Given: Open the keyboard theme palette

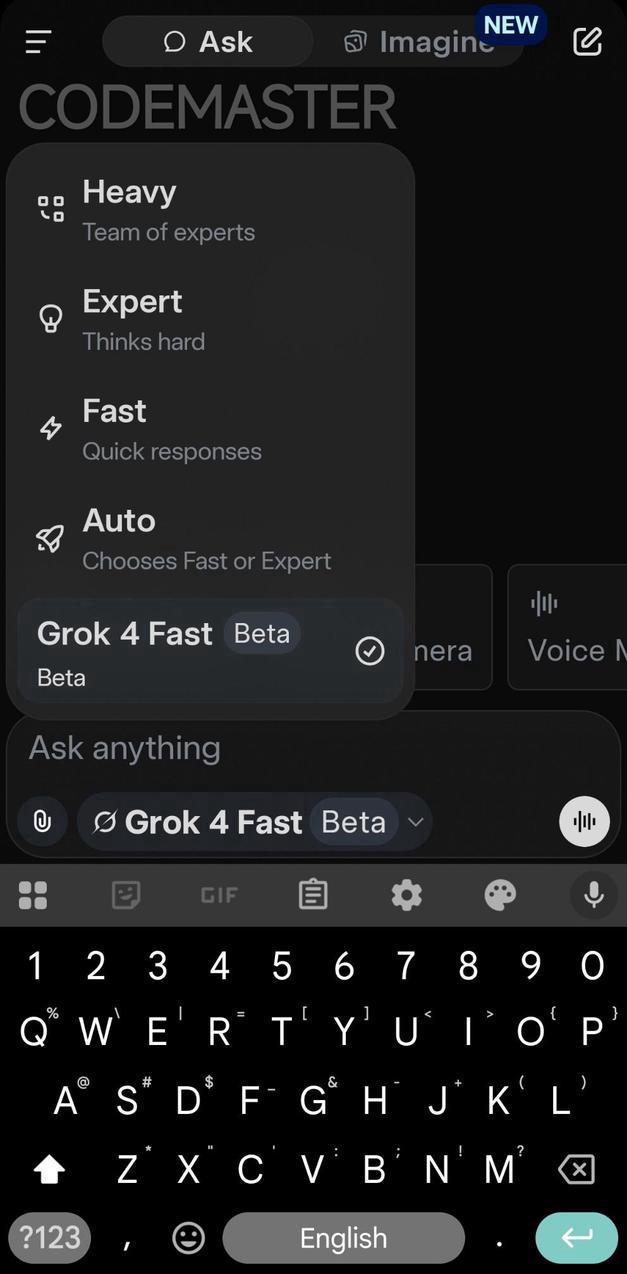Looking at the screenshot, I should point(500,894).
